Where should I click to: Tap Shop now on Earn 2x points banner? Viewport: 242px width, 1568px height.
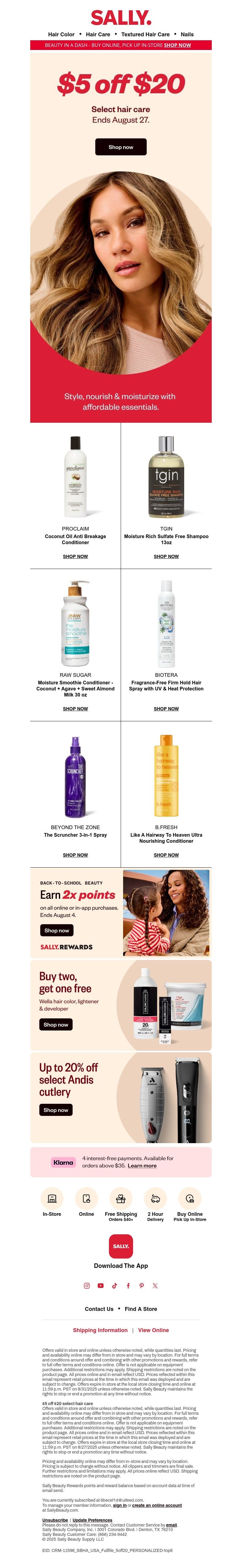click(57, 930)
